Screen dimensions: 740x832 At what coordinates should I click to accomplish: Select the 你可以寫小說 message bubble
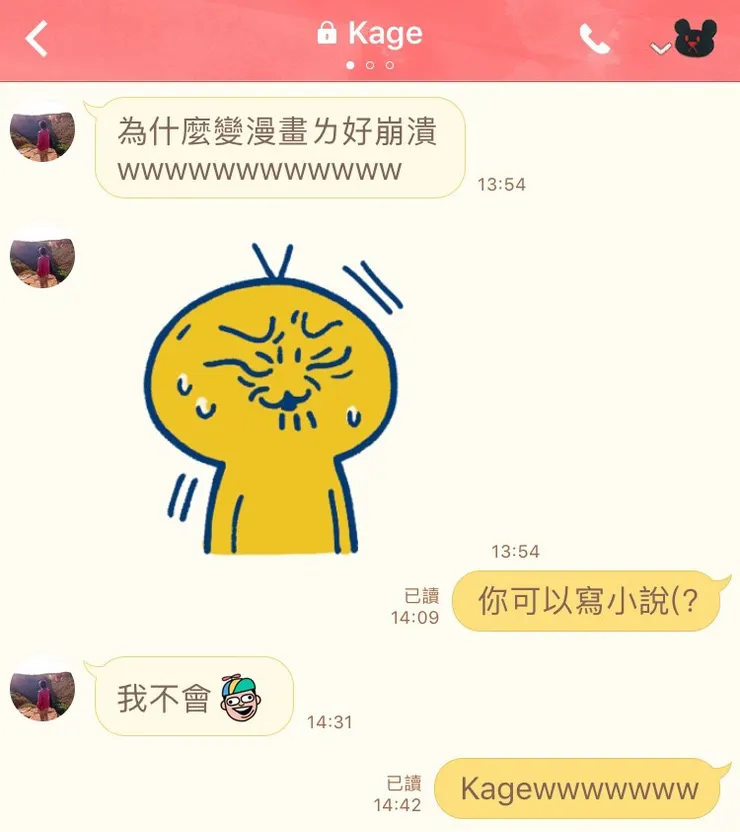coord(589,601)
